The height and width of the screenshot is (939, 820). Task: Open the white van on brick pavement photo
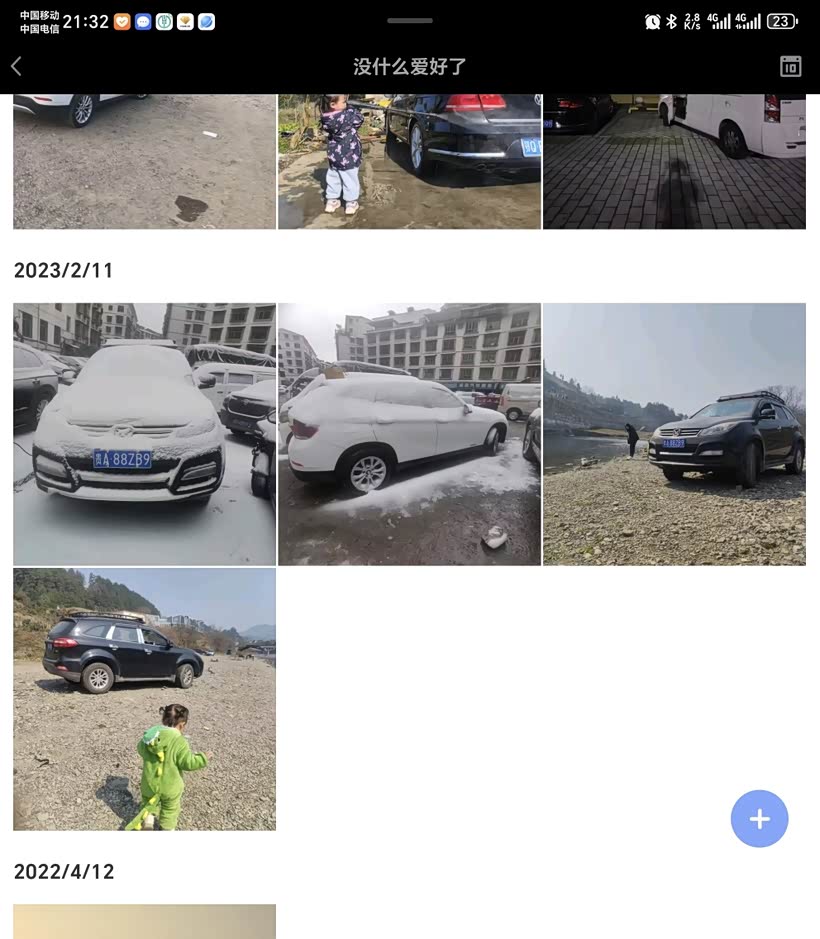tap(674, 161)
